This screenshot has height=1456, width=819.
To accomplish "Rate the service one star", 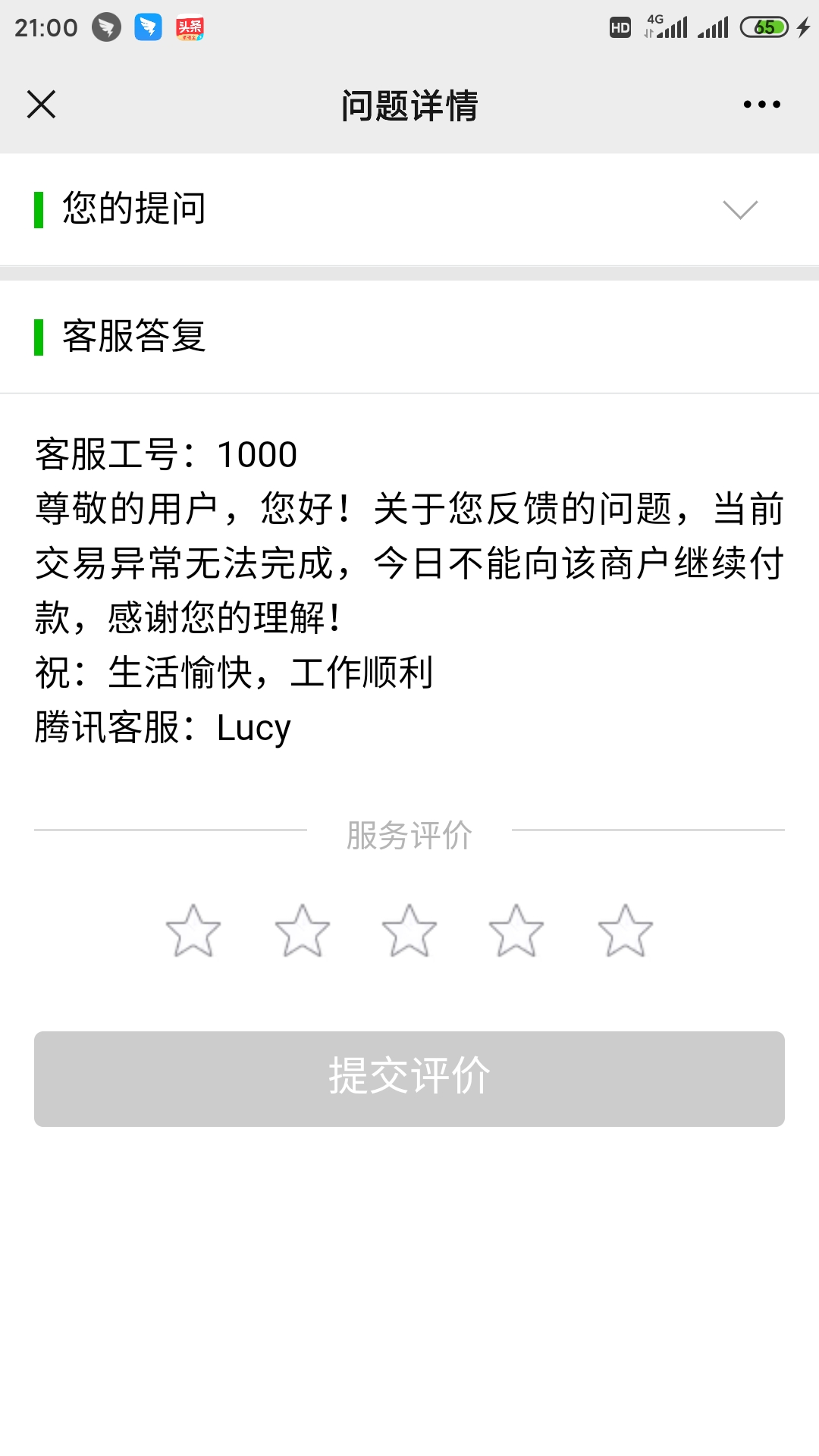I will tap(193, 930).
